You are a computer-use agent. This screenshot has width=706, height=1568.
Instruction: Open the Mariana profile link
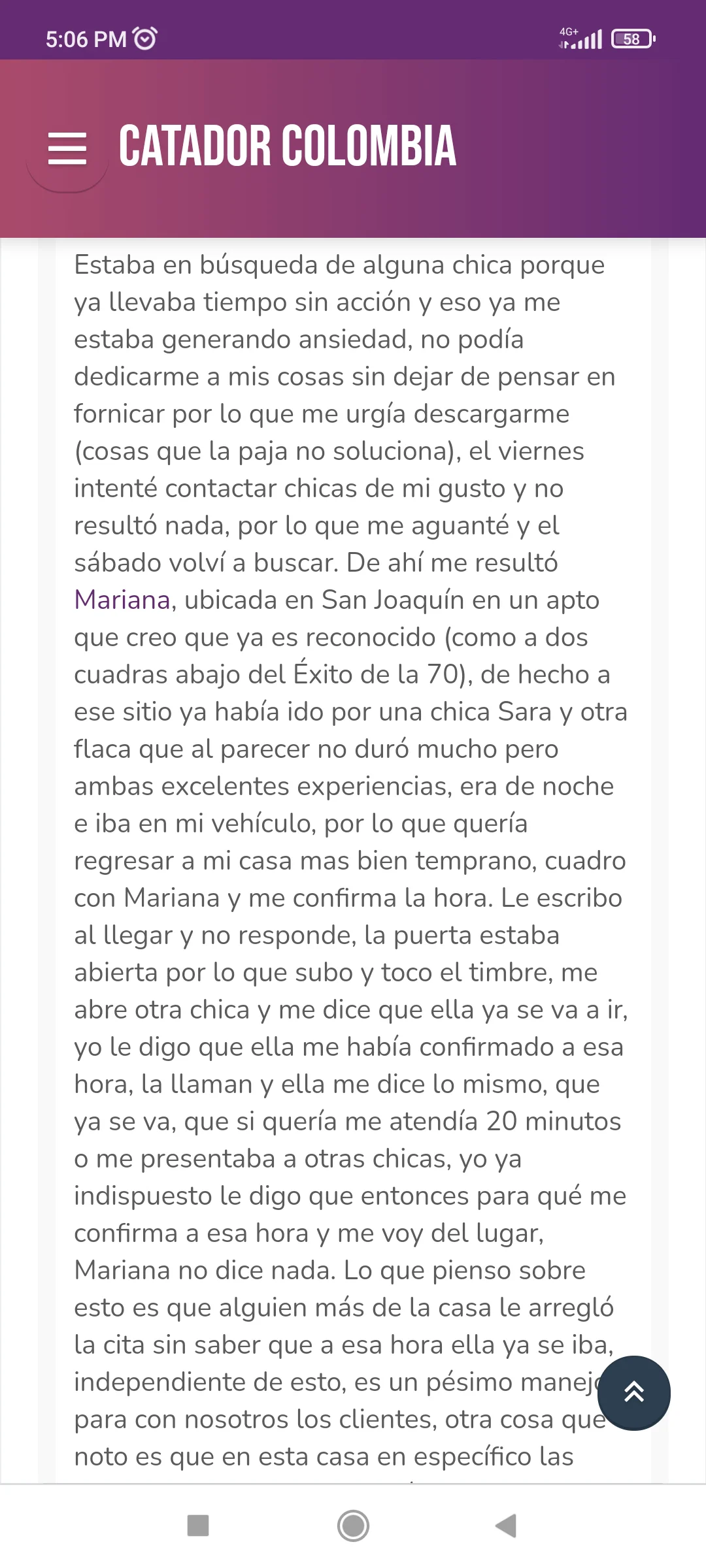coord(122,600)
